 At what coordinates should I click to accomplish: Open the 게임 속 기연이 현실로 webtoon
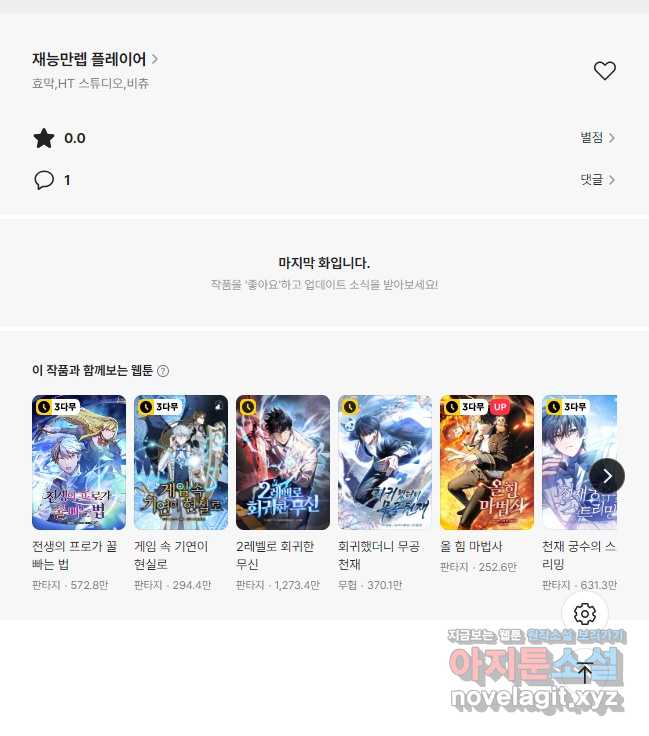tap(181, 462)
